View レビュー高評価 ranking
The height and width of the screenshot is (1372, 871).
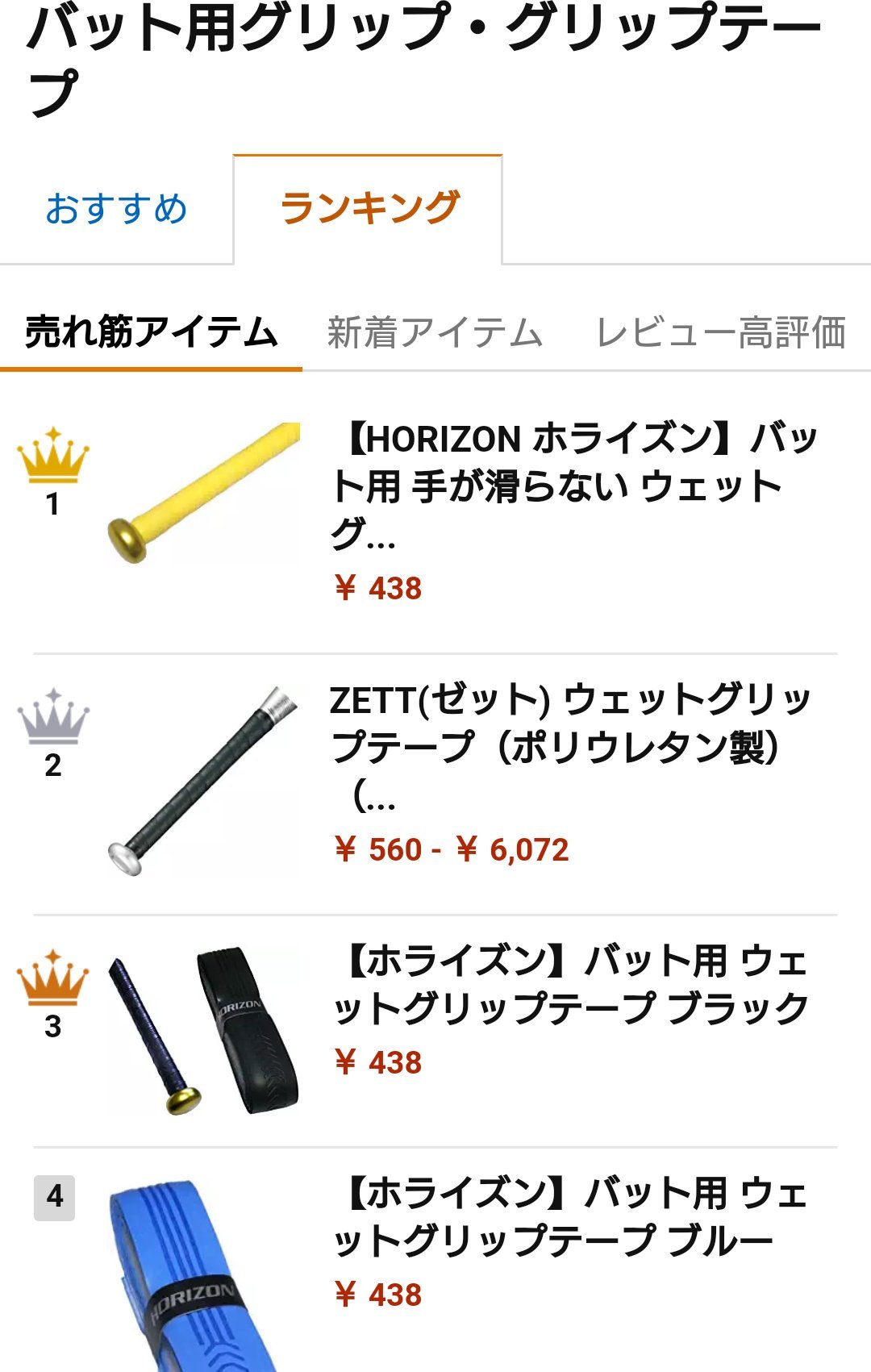[x=720, y=332]
